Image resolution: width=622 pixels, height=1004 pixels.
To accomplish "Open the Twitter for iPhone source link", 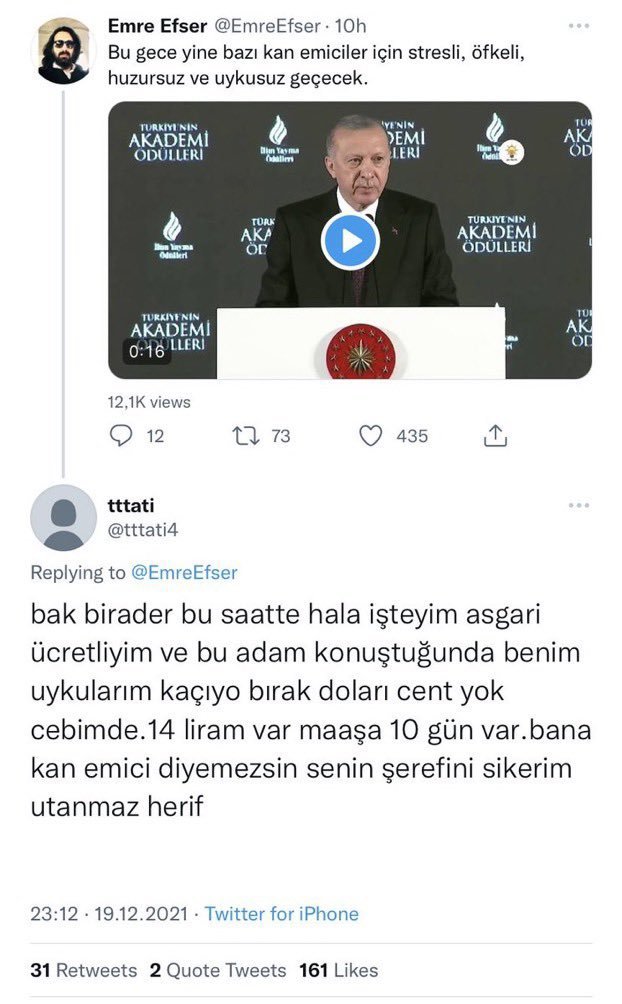I will pos(281,913).
